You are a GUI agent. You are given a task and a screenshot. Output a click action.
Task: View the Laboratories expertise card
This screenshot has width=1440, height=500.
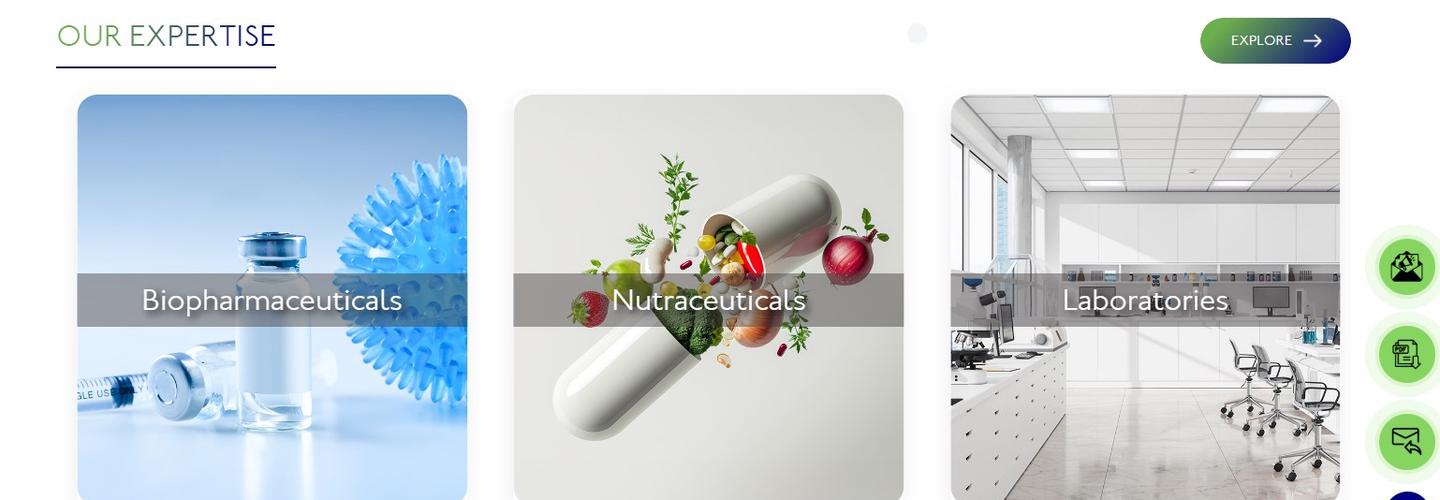1145,299
